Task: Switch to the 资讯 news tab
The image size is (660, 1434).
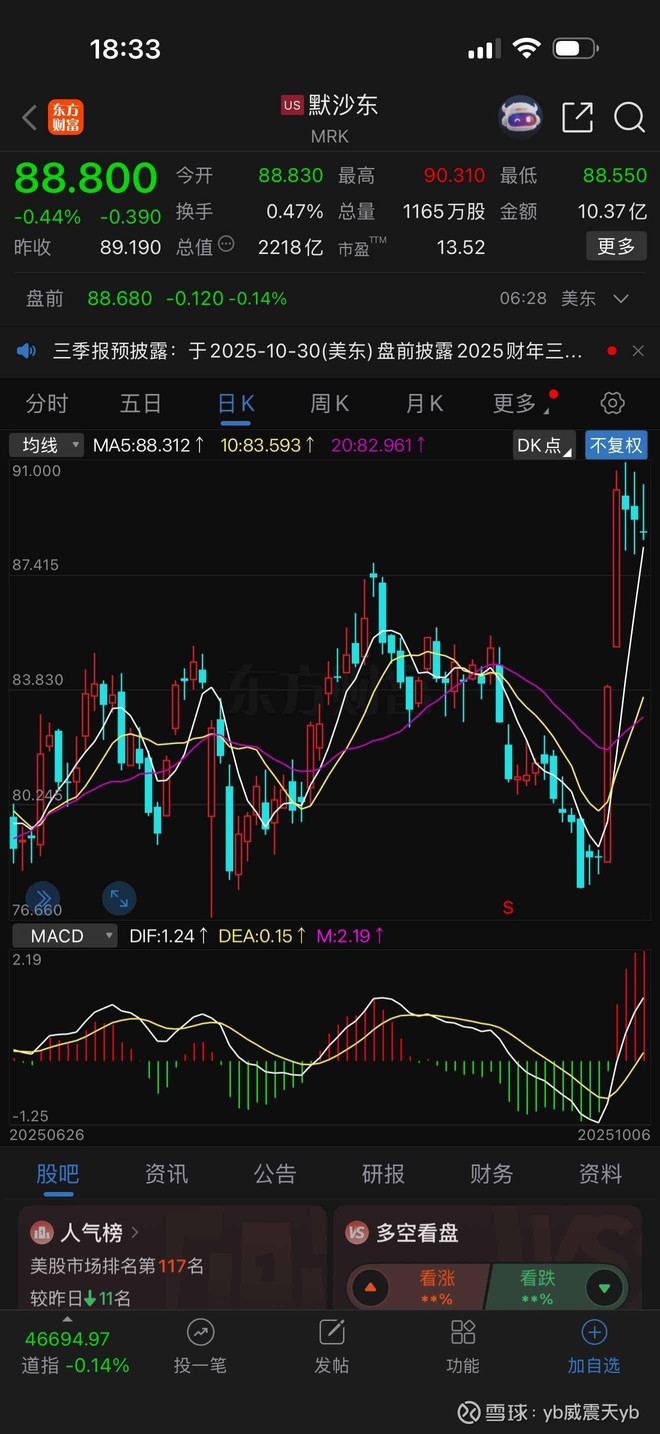Action: (x=166, y=1174)
